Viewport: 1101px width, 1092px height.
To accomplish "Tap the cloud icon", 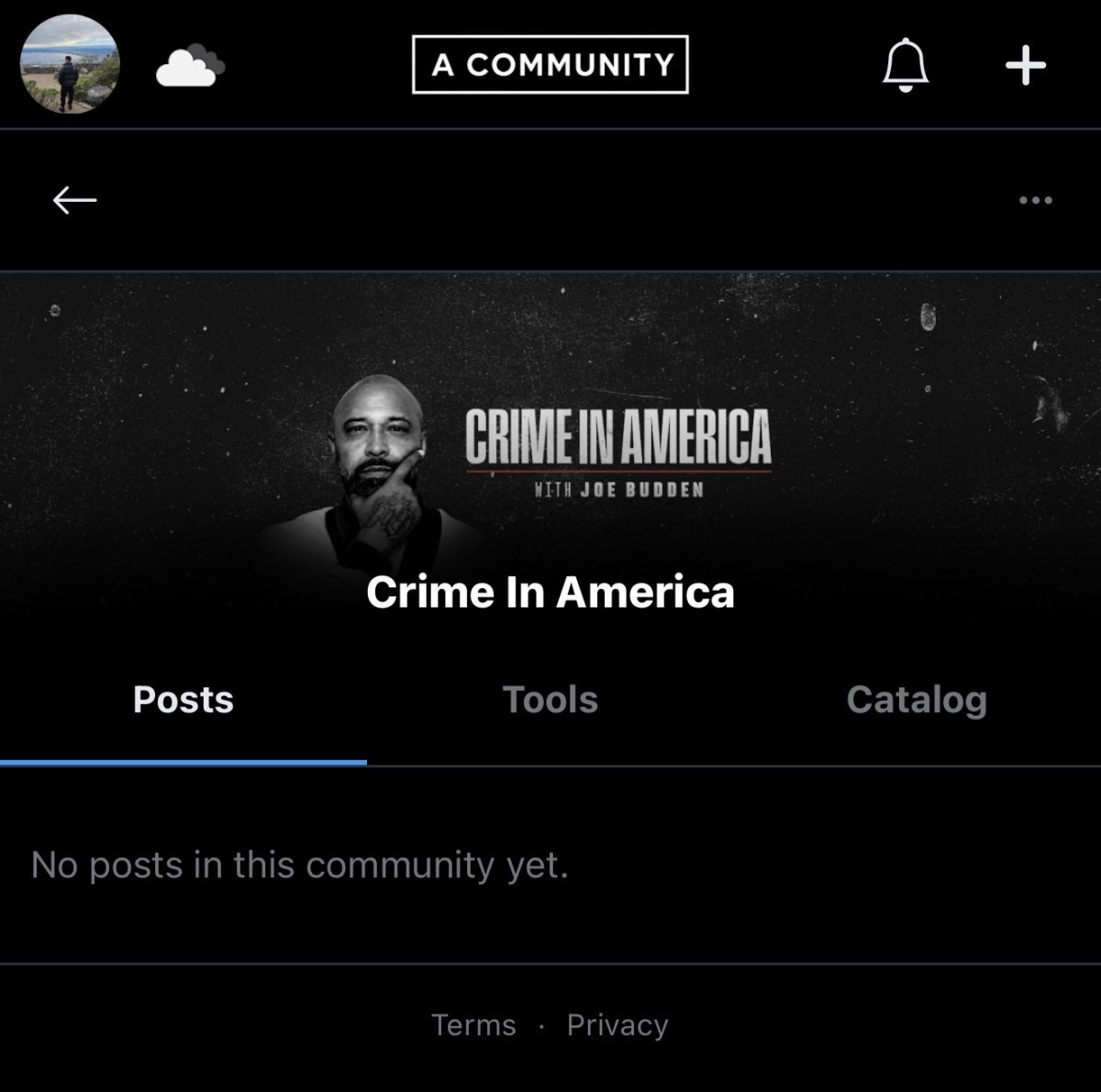I will click(190, 65).
